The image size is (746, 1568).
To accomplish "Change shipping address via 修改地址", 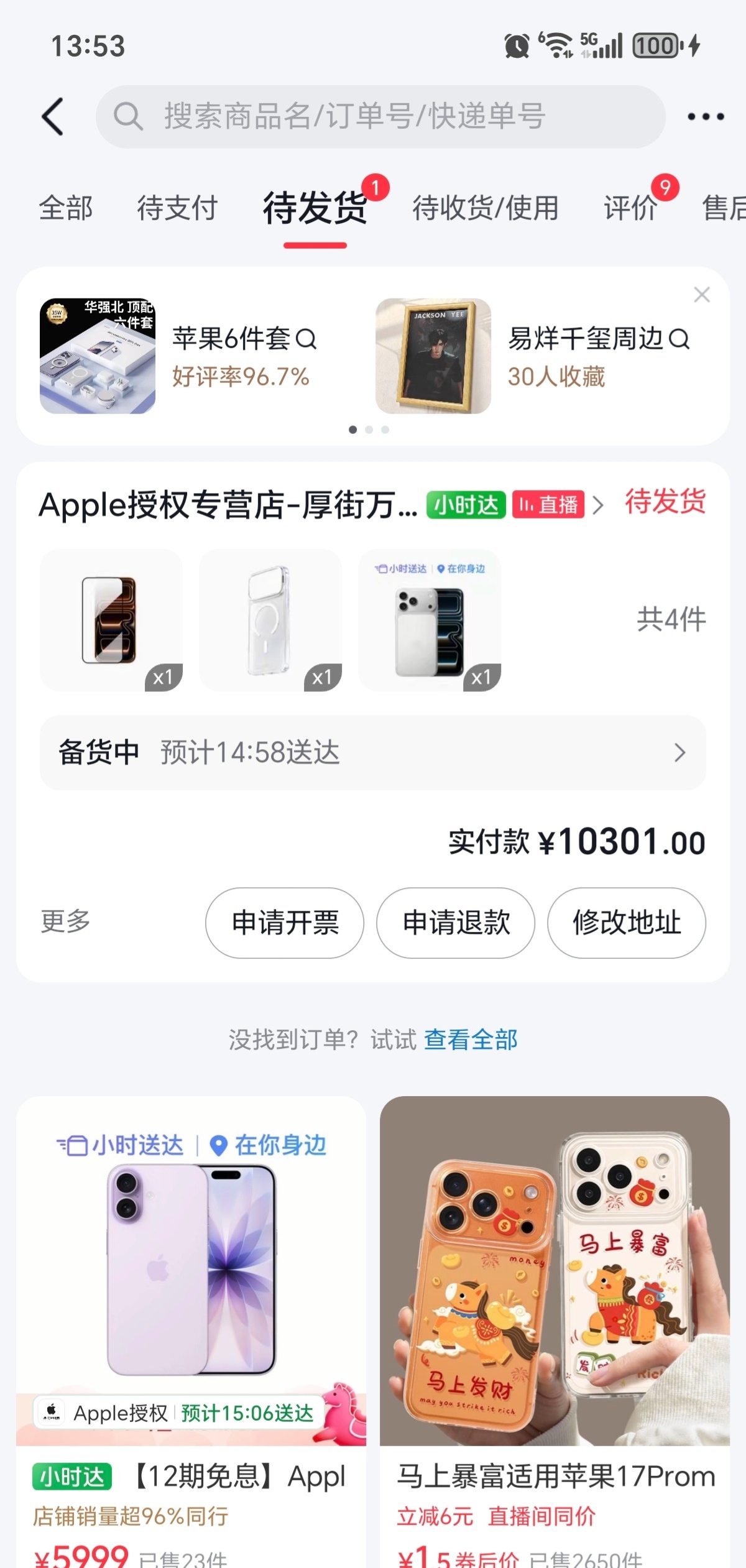I will coord(627,923).
